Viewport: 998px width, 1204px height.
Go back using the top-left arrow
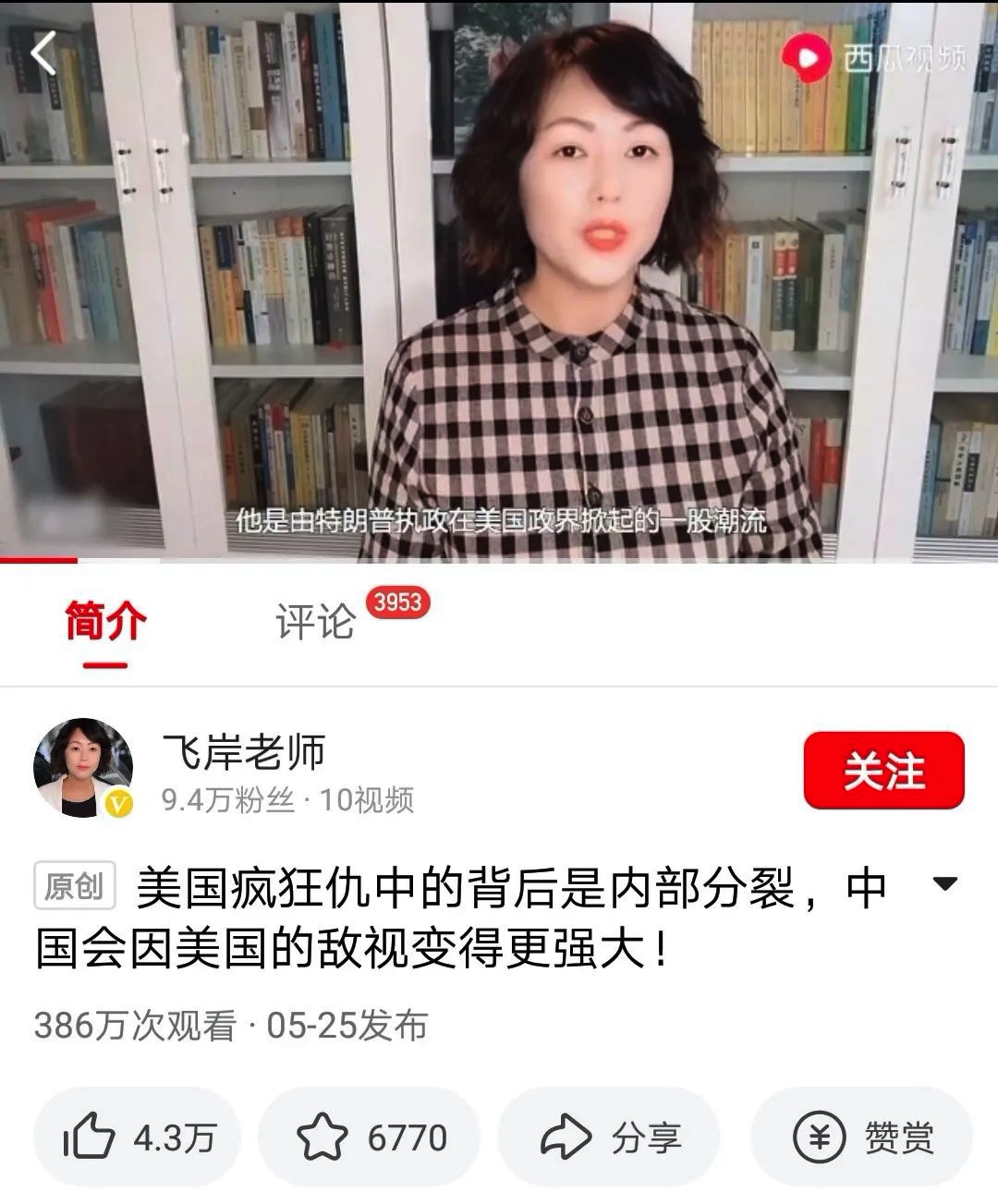[x=43, y=54]
